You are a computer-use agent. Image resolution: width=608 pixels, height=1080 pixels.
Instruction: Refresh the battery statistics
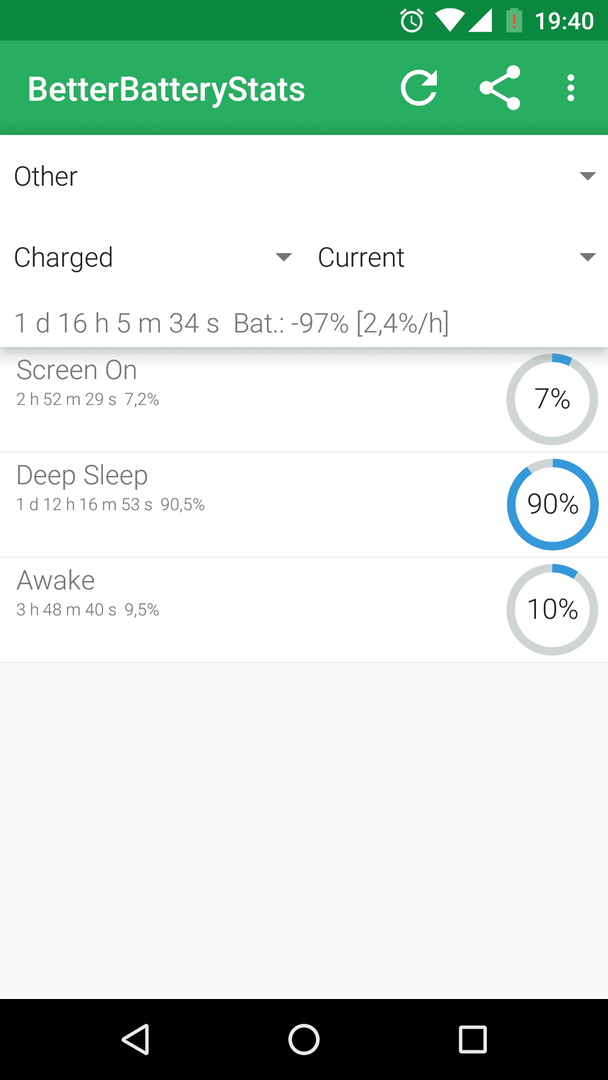click(x=419, y=88)
